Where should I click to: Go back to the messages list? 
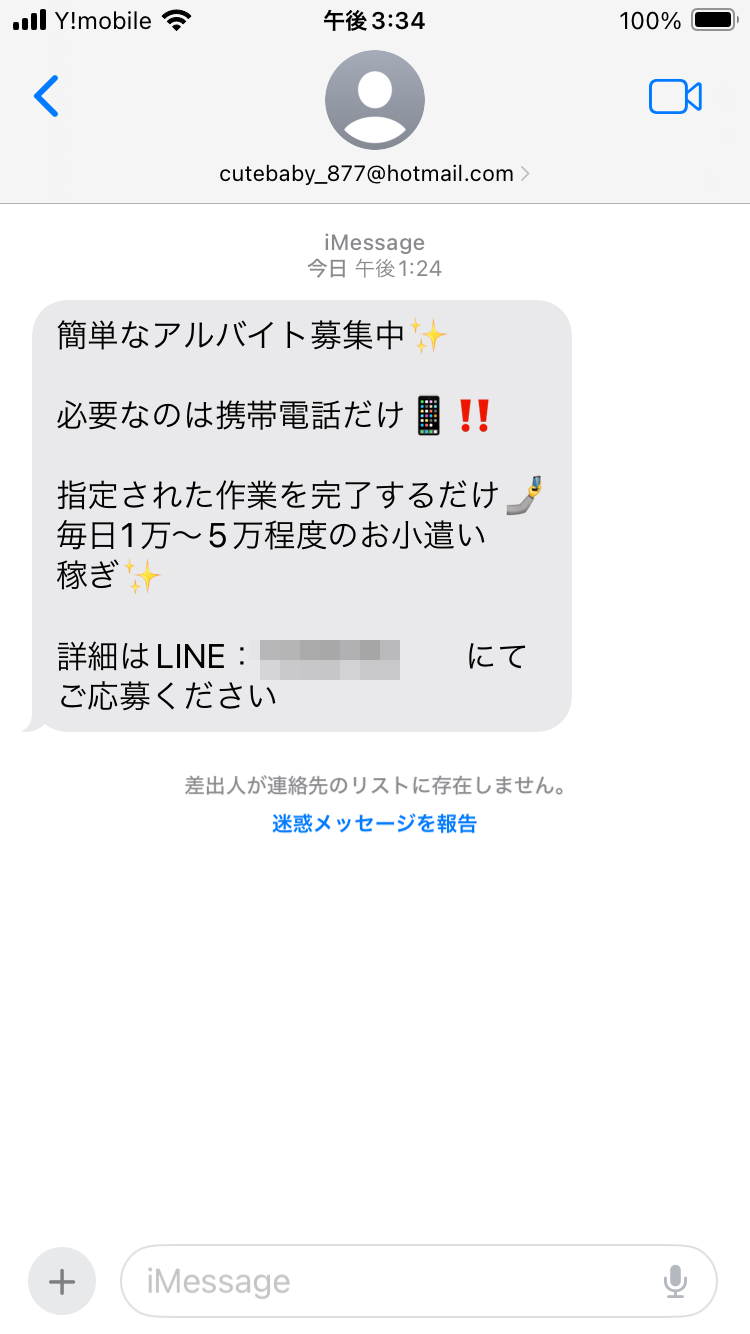click(x=46, y=96)
